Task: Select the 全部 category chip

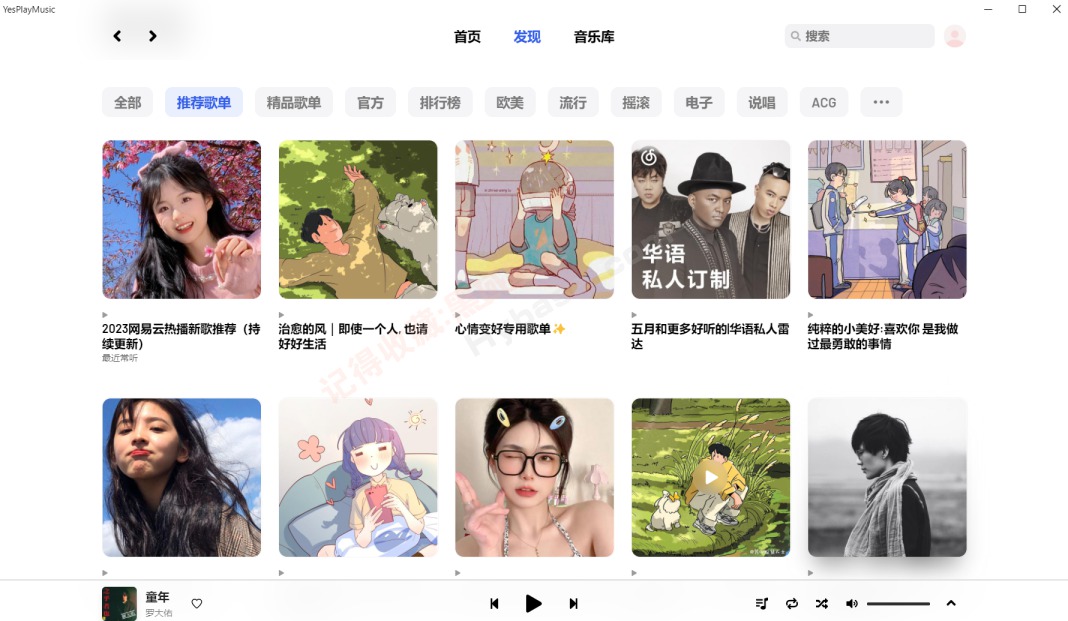Action: pos(127,102)
